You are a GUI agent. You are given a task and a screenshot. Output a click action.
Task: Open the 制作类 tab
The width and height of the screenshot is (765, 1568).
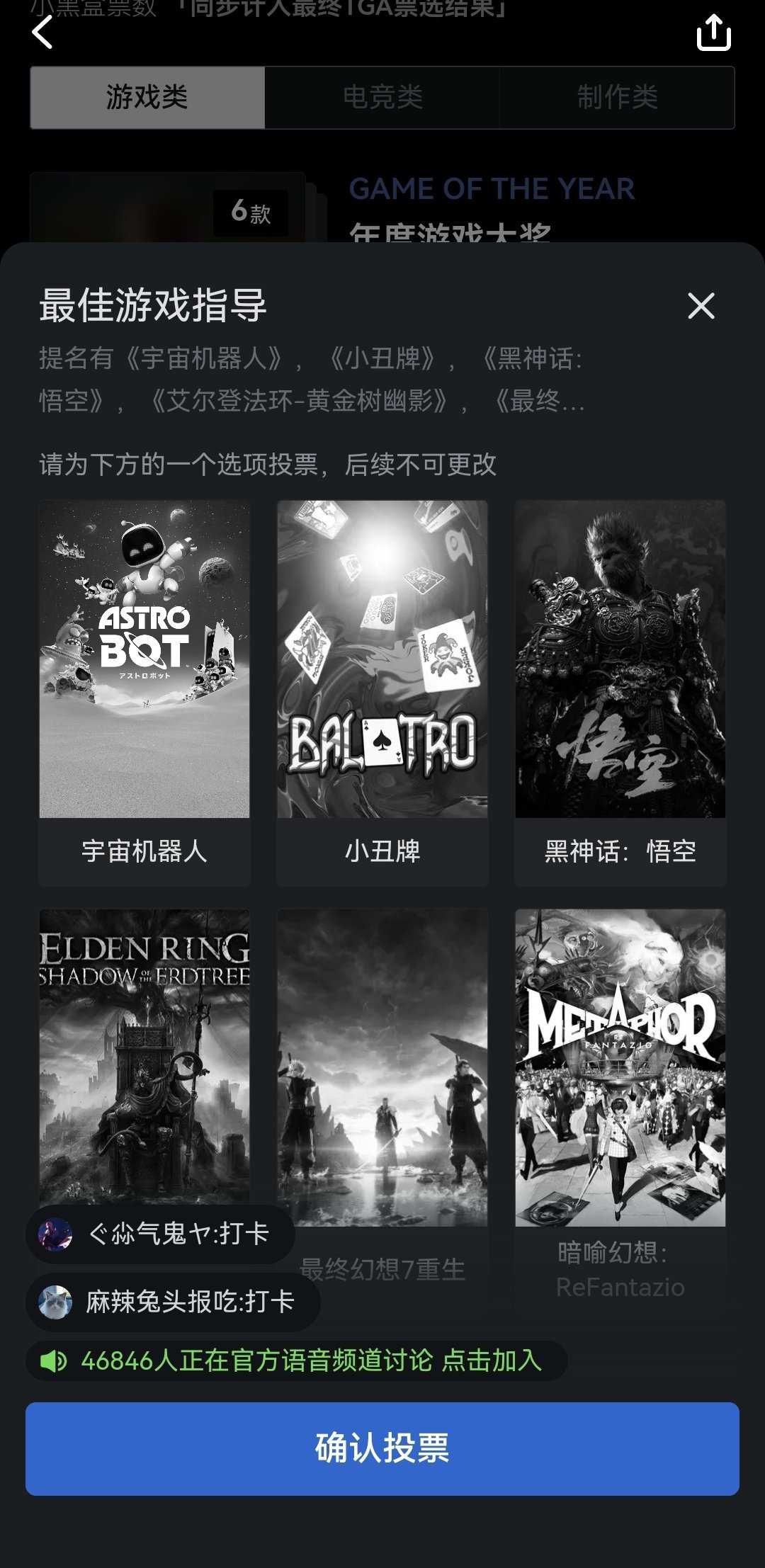click(x=617, y=98)
